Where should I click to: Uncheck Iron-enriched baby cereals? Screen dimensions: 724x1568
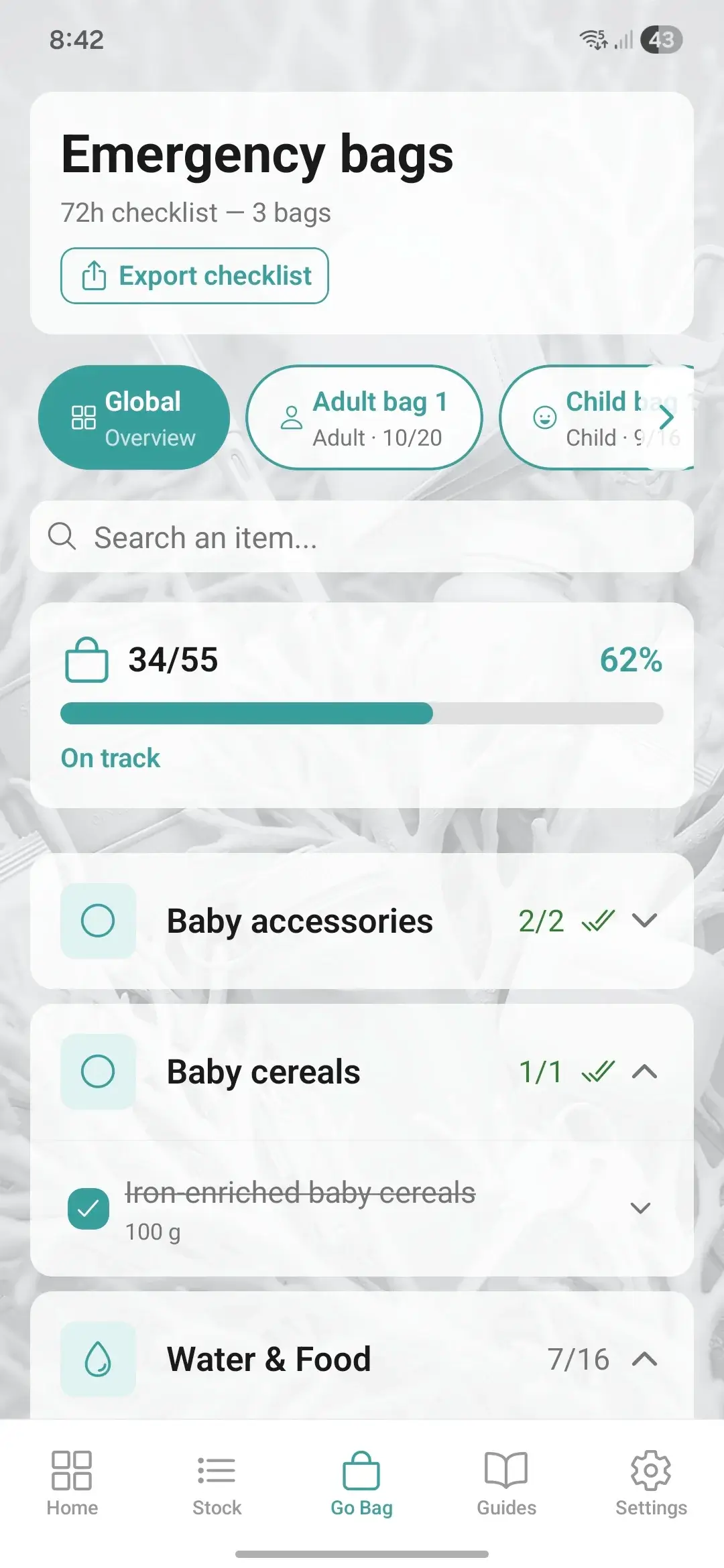pyautogui.click(x=88, y=1208)
